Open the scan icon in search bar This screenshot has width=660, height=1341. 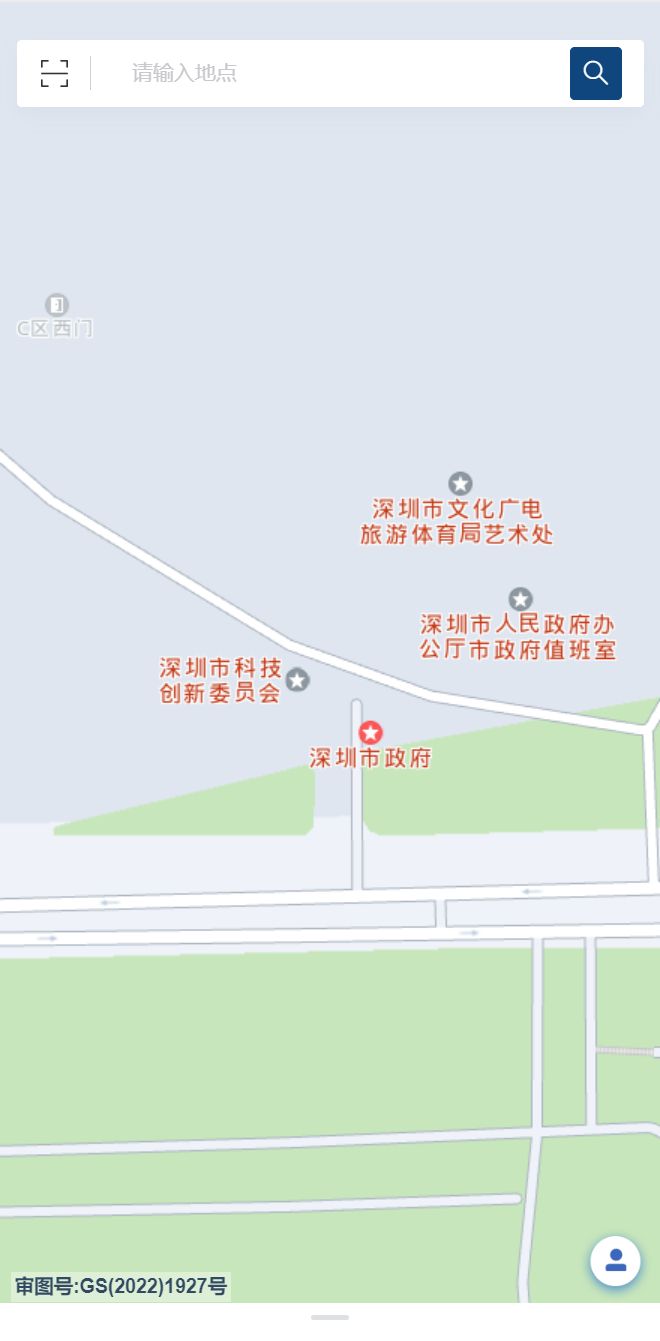(55, 73)
